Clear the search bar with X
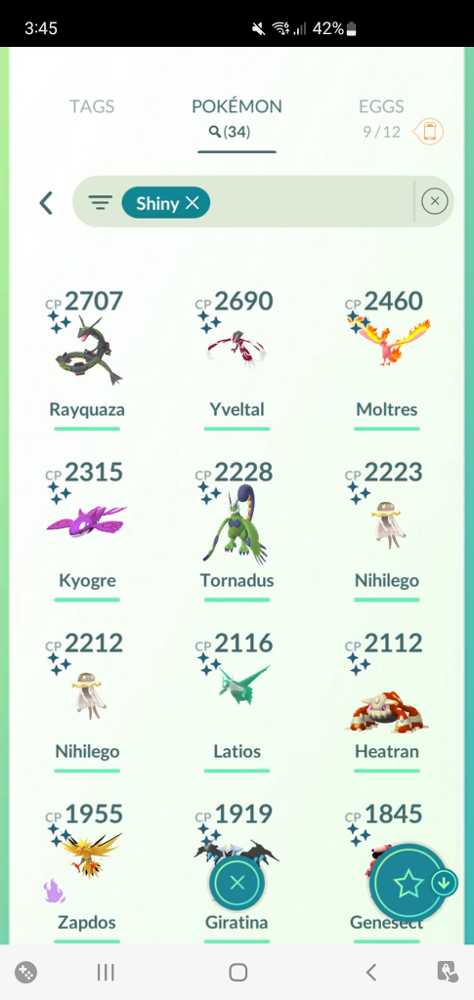Image resolution: width=474 pixels, height=1000 pixels. 434,202
